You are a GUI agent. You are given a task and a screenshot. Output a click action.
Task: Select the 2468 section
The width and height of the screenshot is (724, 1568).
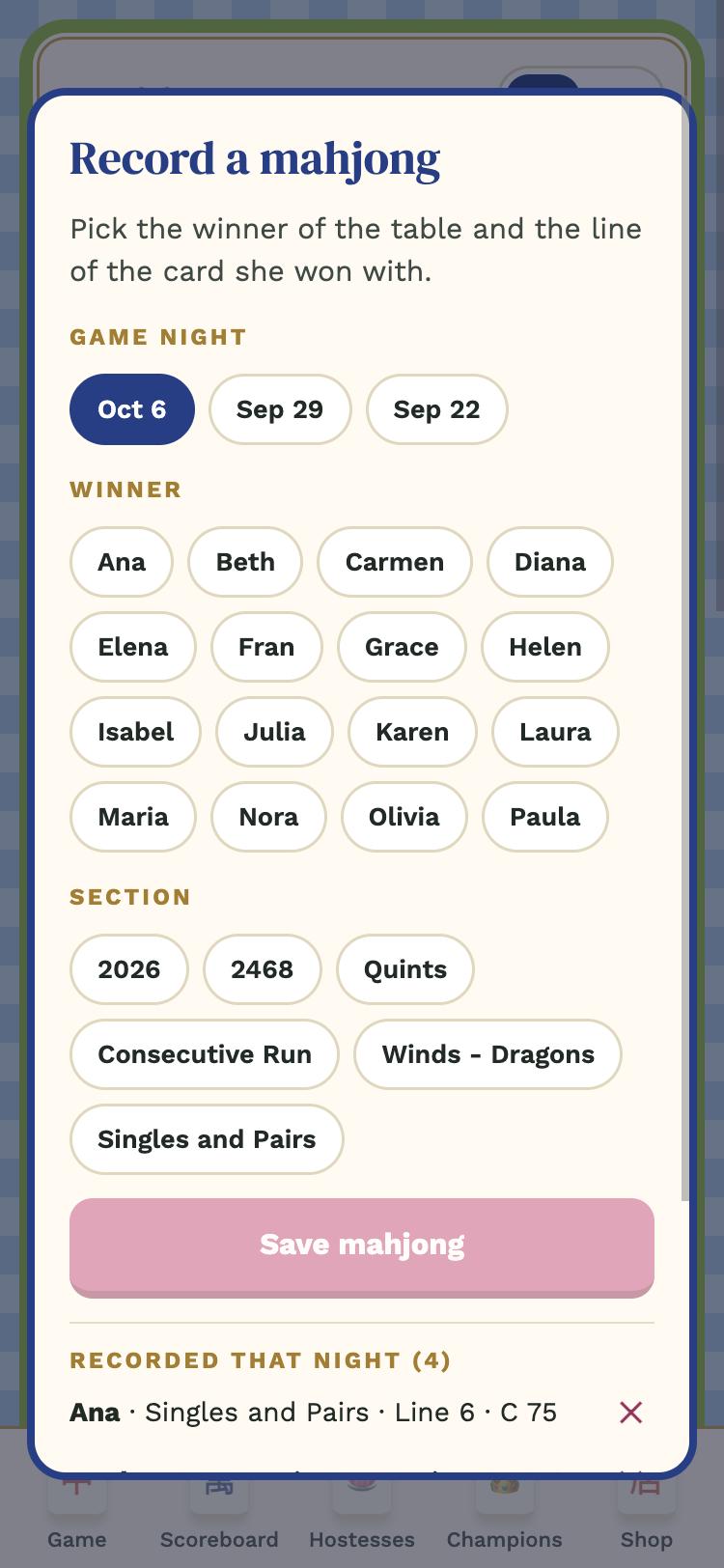(x=263, y=969)
